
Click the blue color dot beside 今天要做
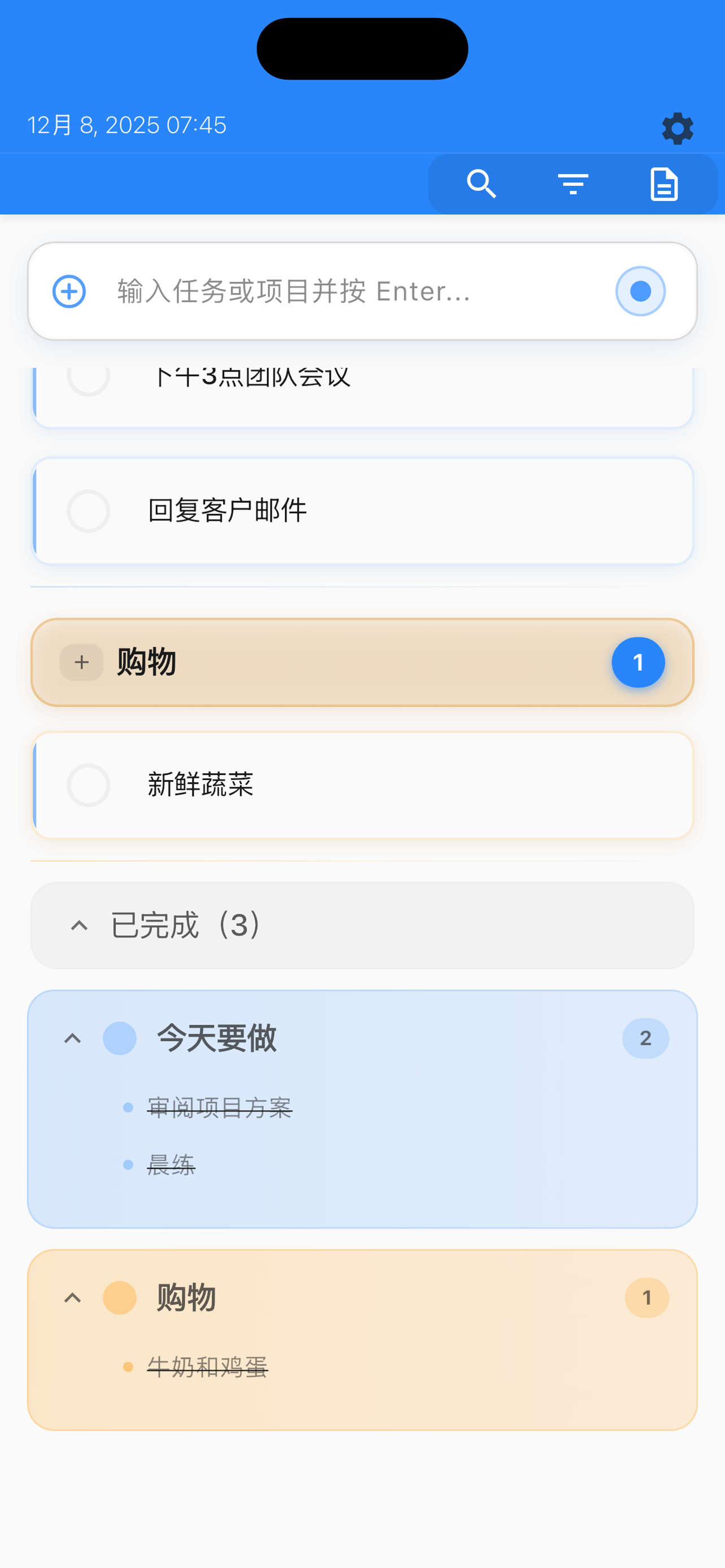pyautogui.click(x=119, y=1038)
